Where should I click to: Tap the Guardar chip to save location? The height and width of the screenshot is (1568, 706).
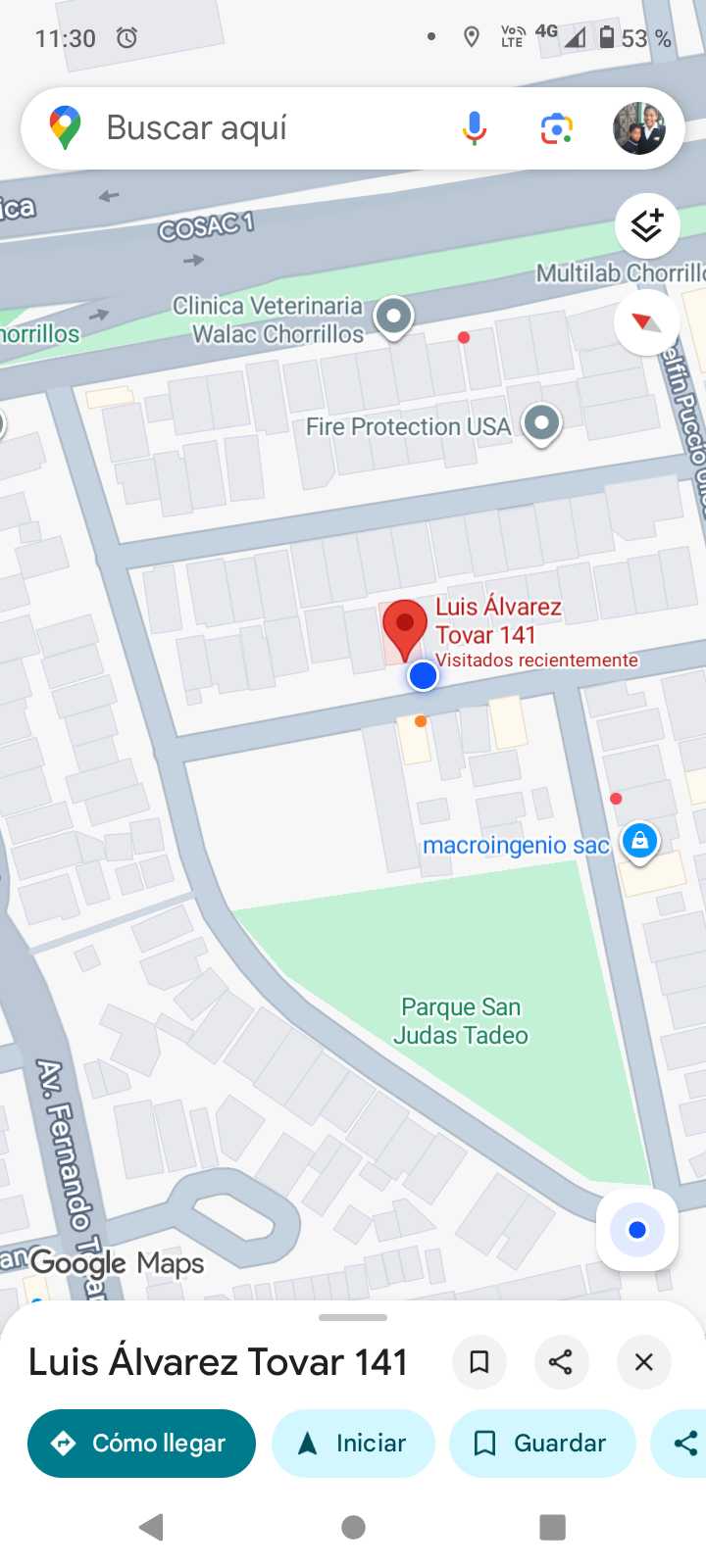[x=541, y=1443]
